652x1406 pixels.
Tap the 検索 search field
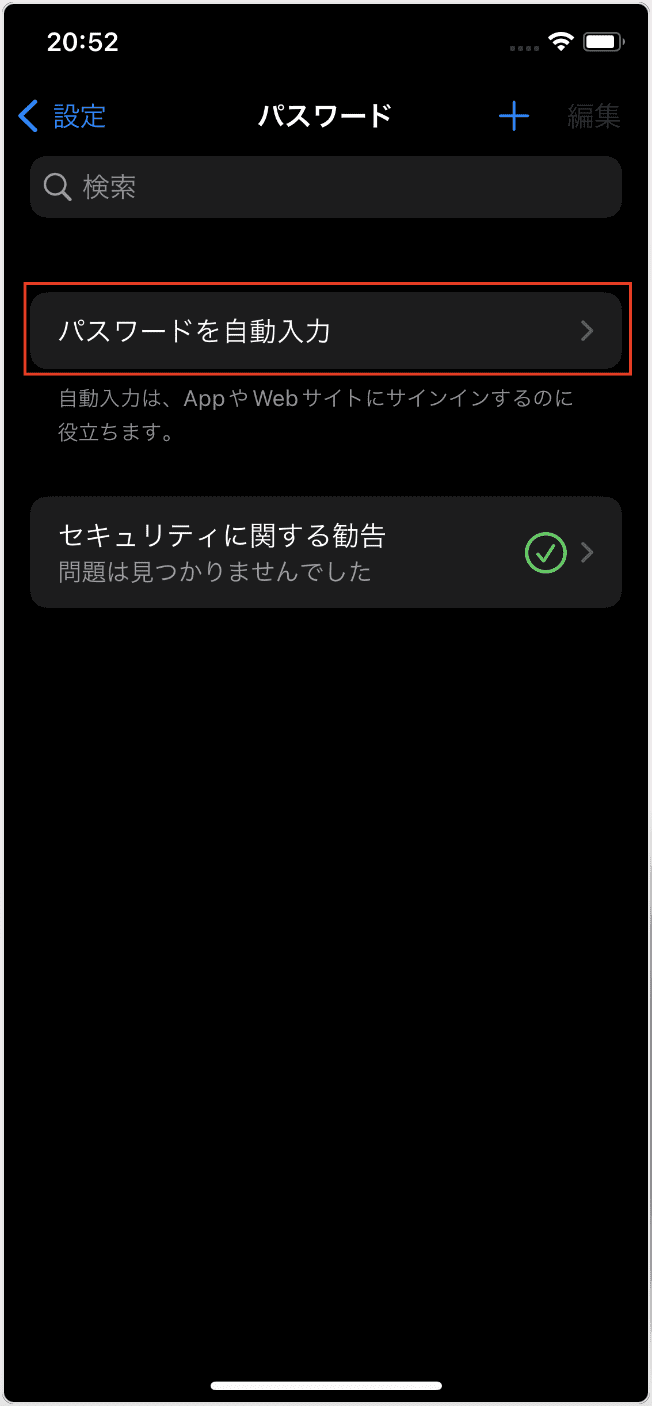point(326,187)
